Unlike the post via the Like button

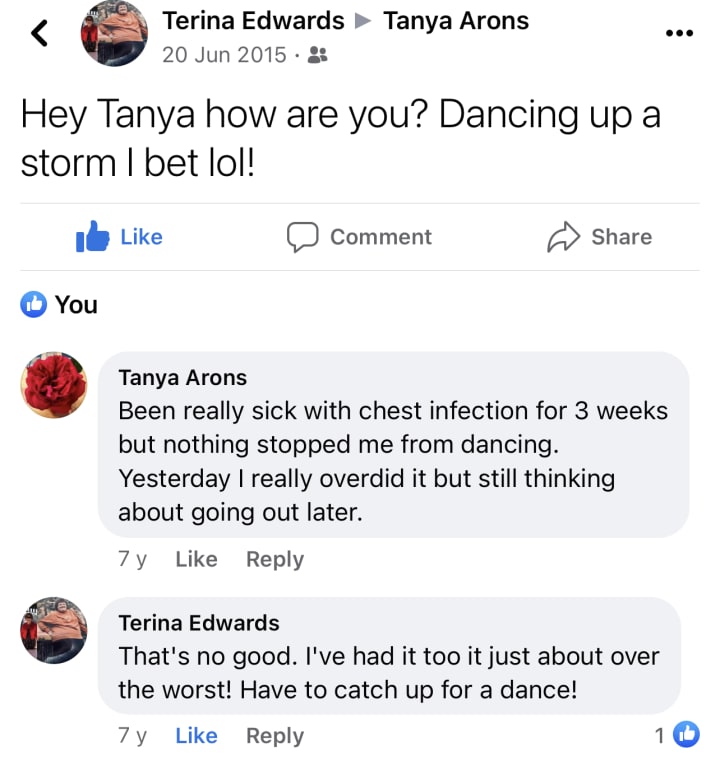[x=120, y=237]
